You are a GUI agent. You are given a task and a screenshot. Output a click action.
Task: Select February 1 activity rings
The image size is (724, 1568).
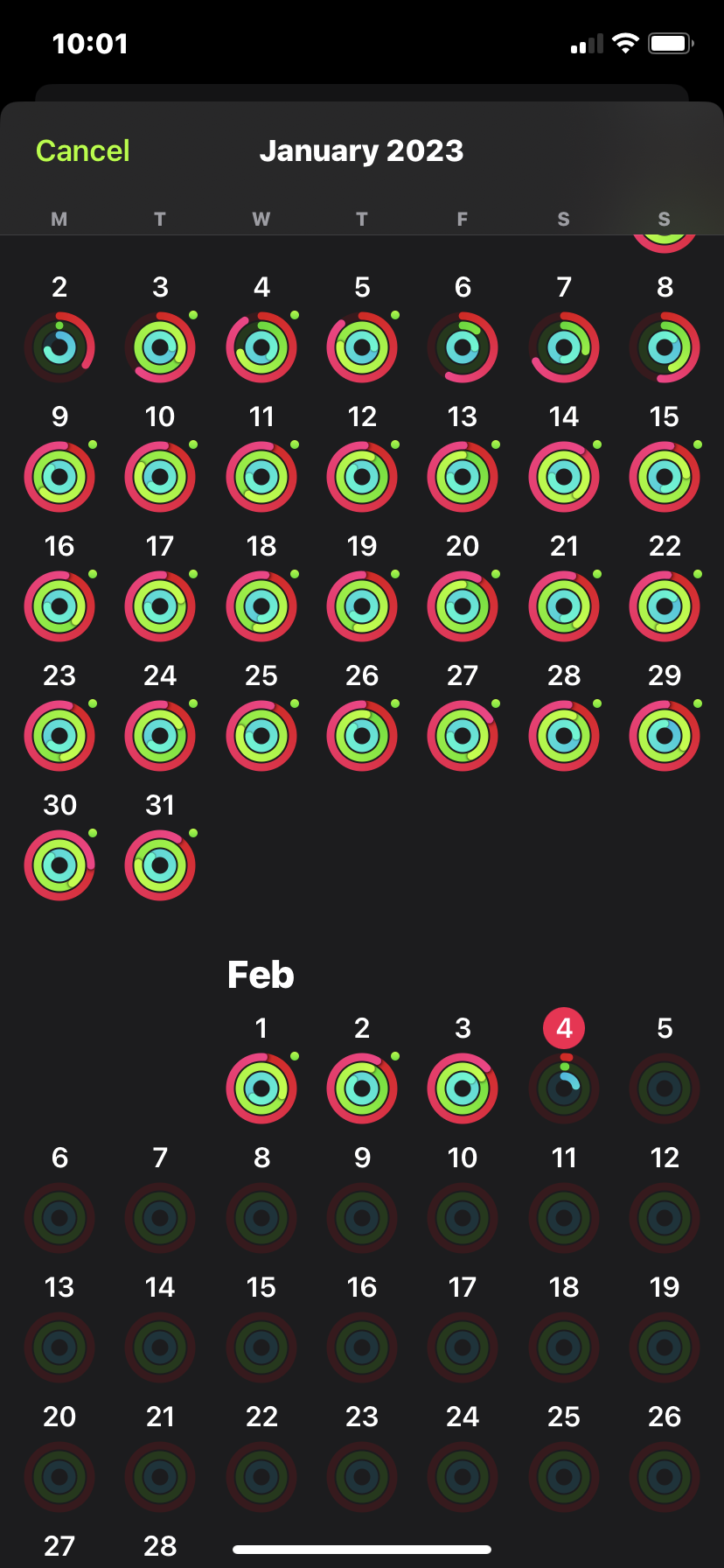tap(261, 1088)
